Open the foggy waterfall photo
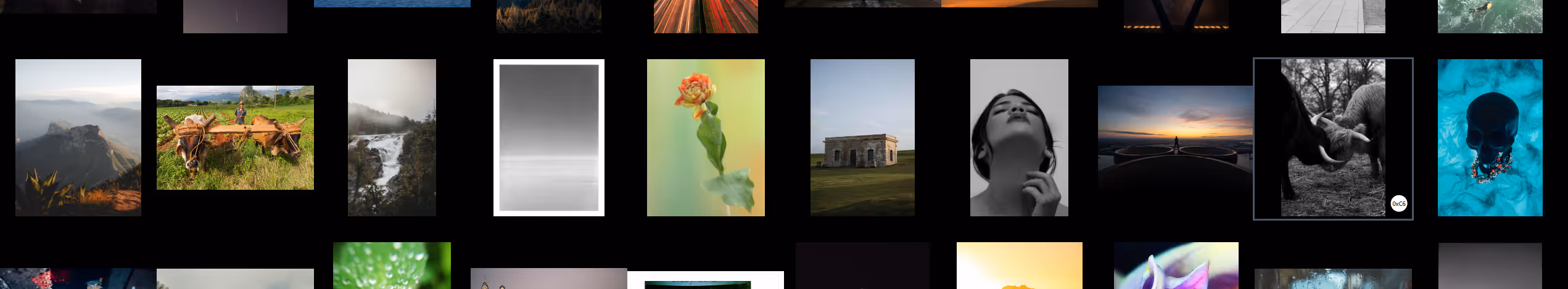The image size is (1568, 289). click(392, 137)
